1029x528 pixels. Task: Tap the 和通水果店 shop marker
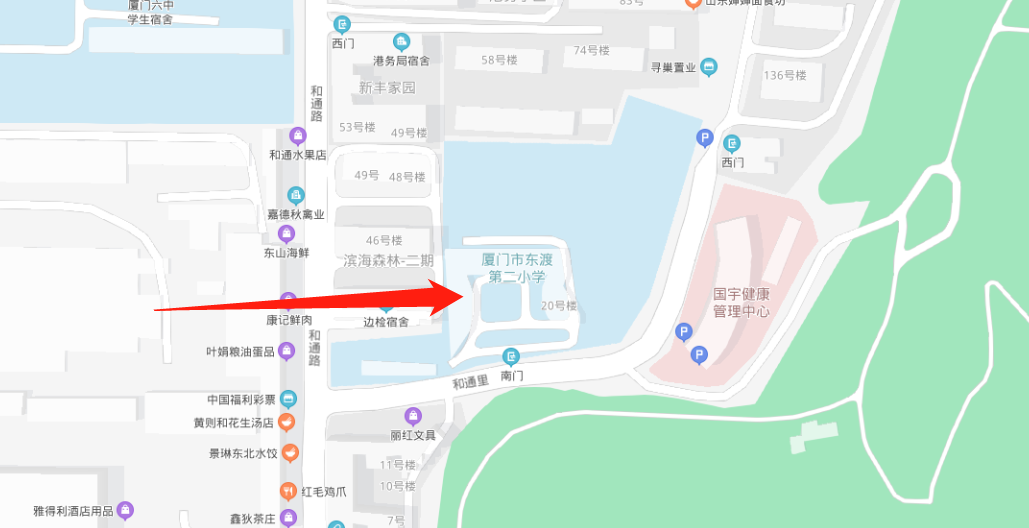tap(297, 136)
